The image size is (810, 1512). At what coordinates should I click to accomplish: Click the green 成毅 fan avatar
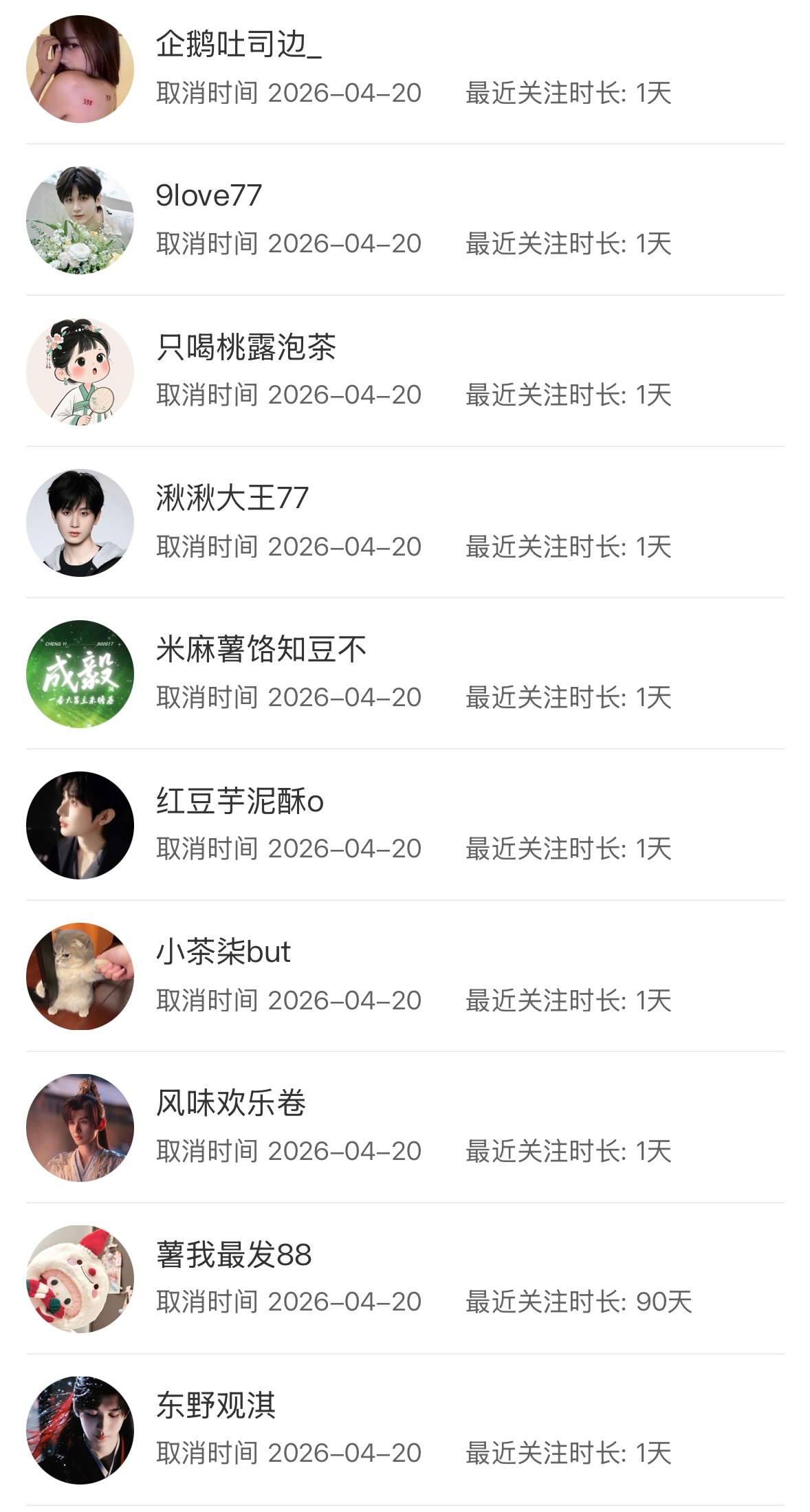tap(80, 673)
